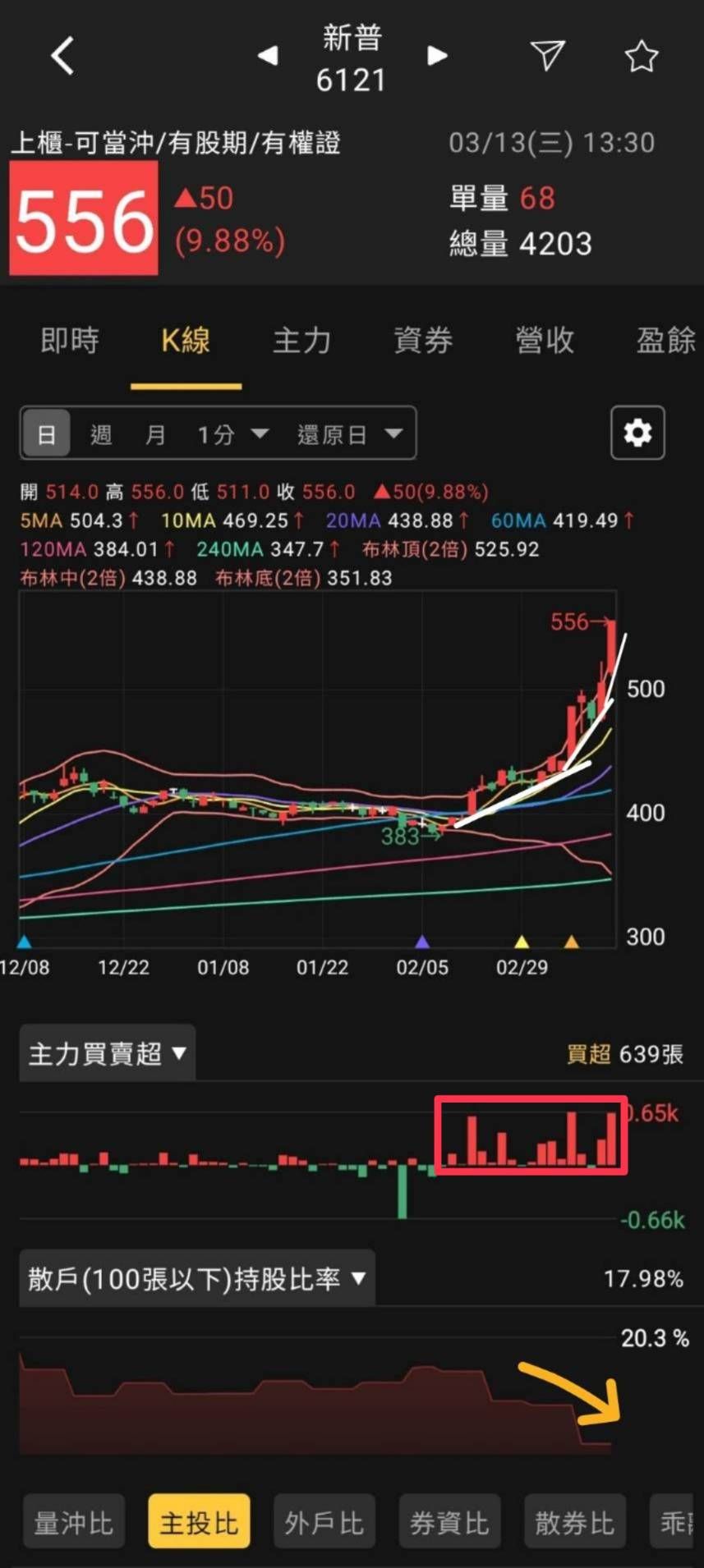Screen dimensions: 704x1568
Task: Share this stock via paper plane icon
Action: click(547, 55)
